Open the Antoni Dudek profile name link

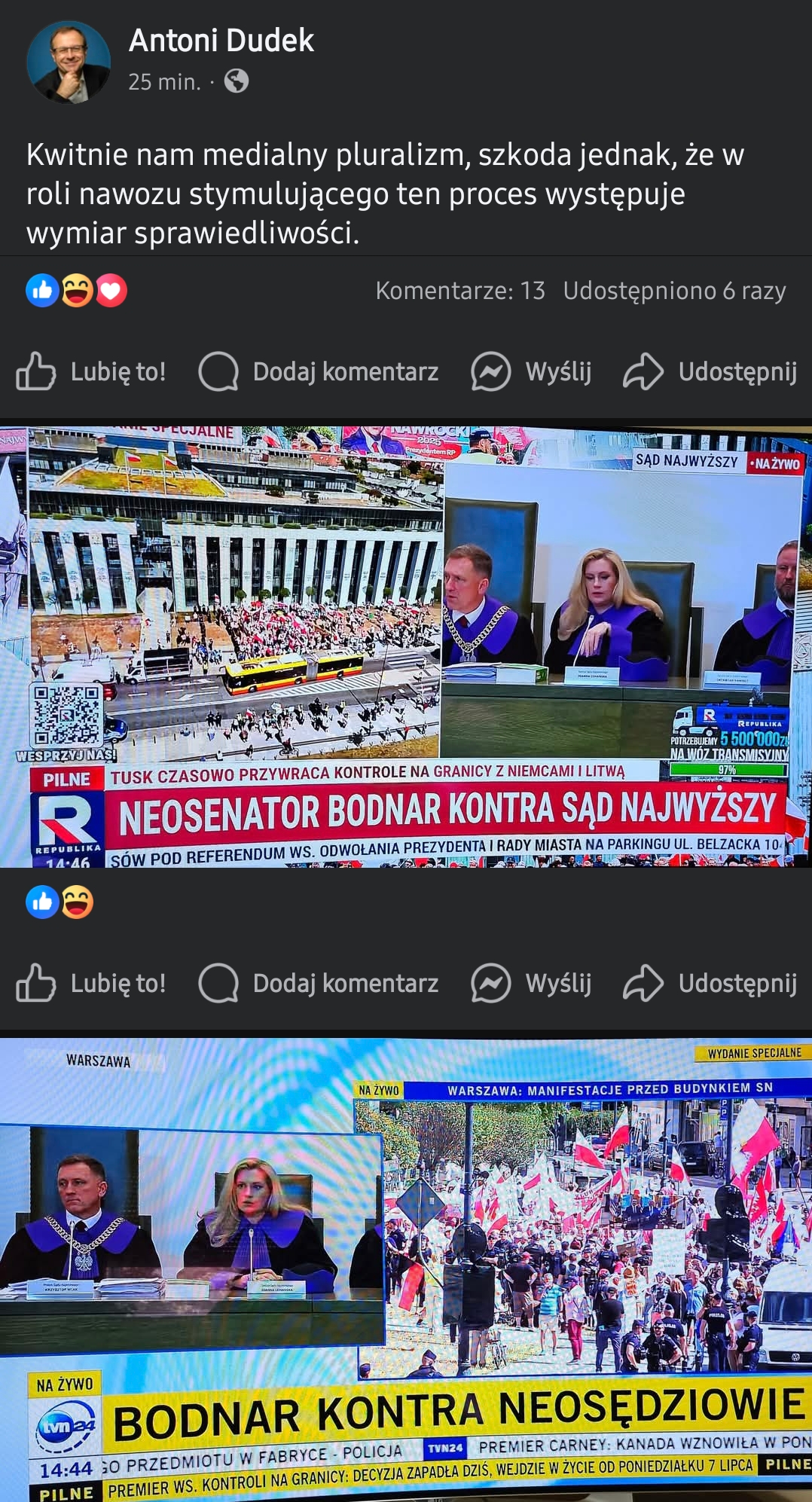(221, 41)
